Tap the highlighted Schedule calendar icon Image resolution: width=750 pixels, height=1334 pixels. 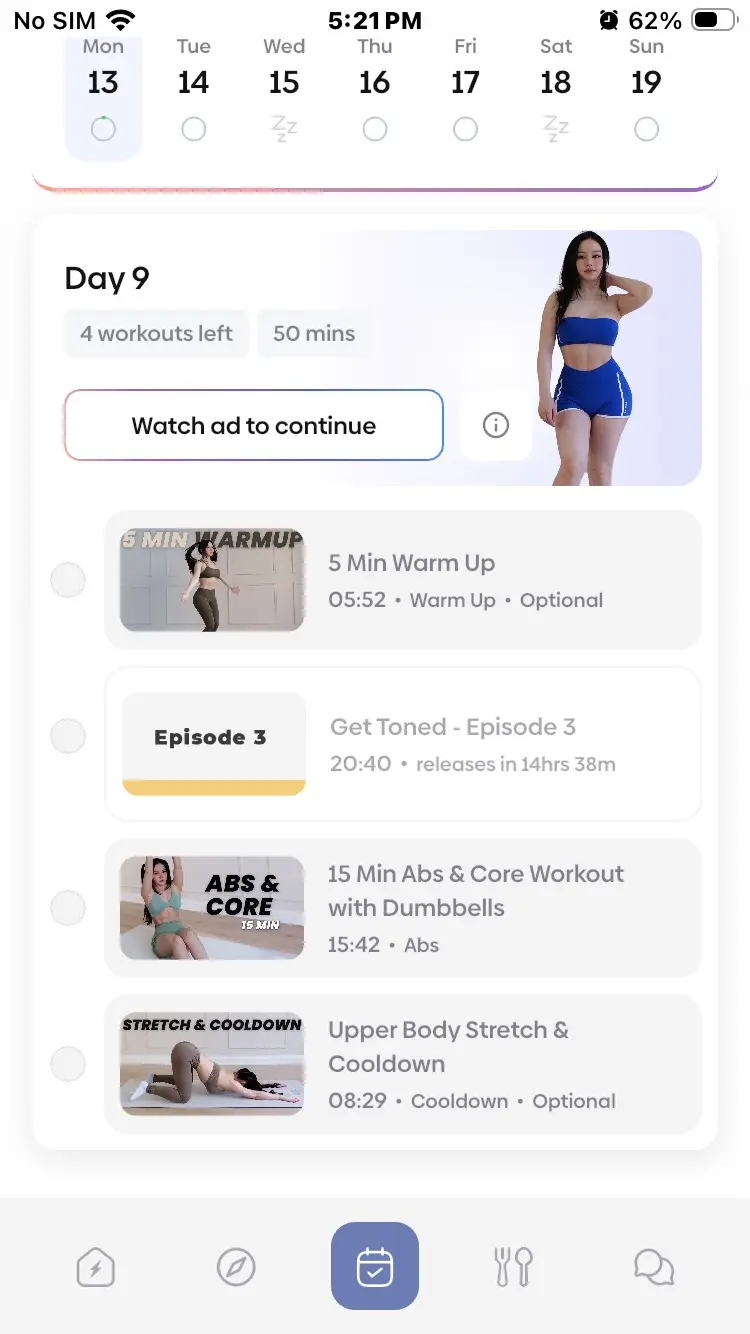point(374,1267)
